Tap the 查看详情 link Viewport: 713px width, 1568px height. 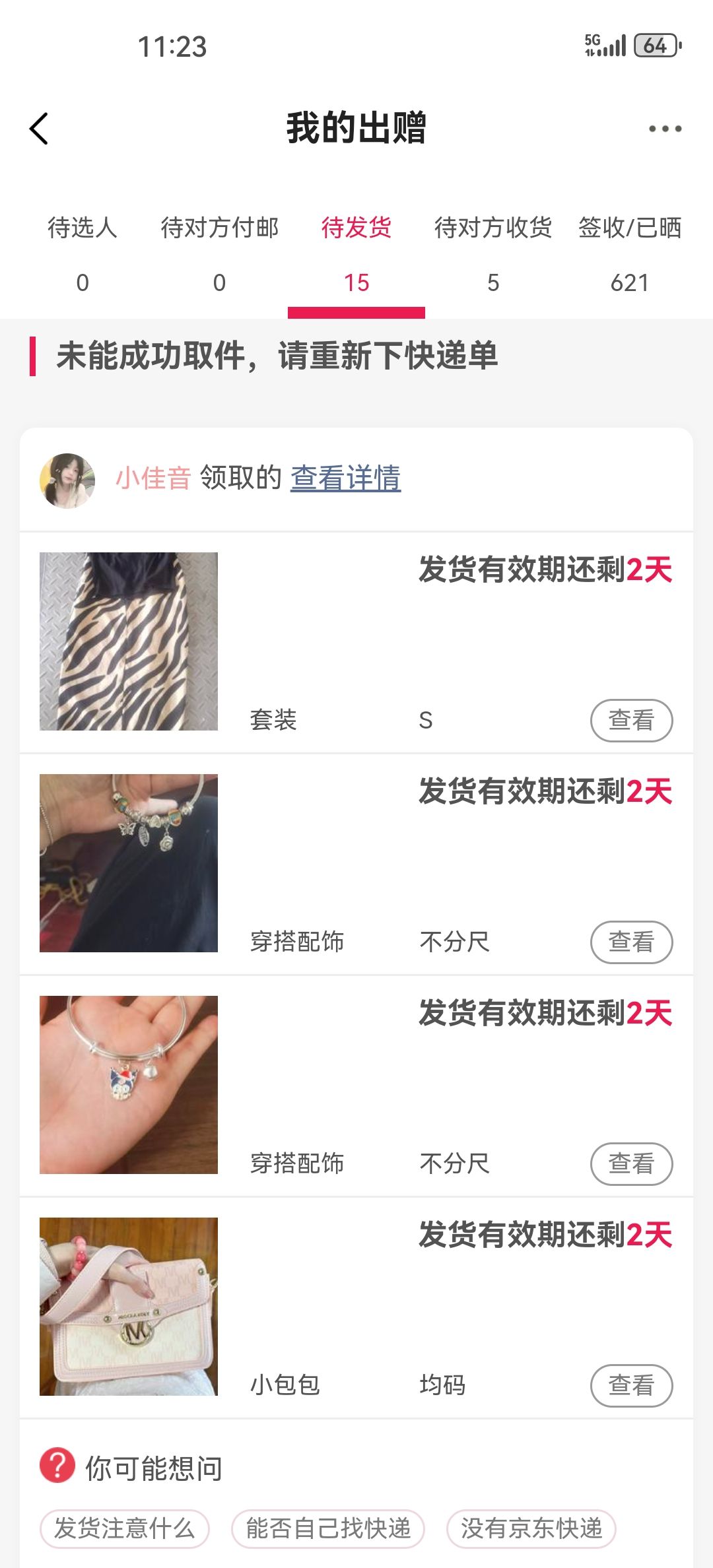[x=346, y=478]
